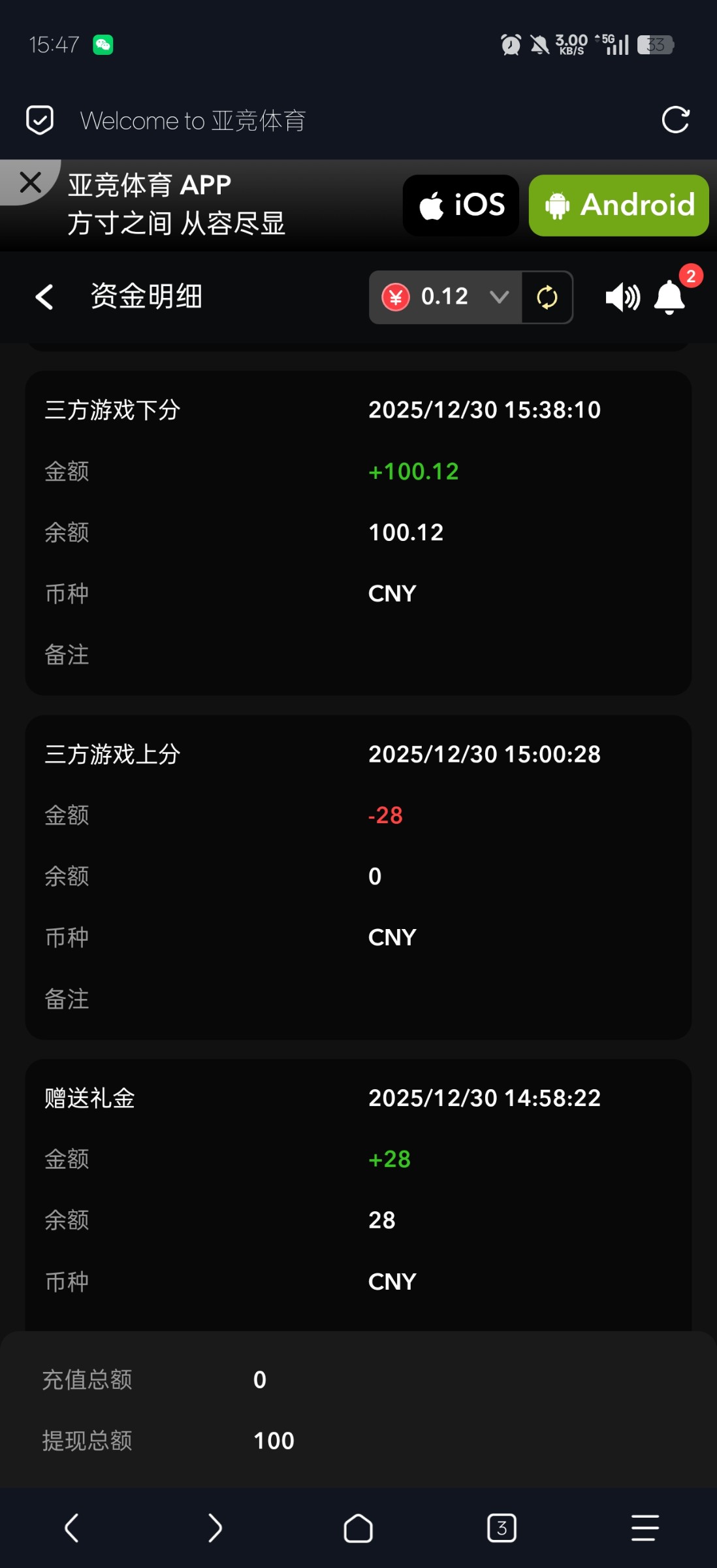
Task: Download the Android app
Action: coord(618,205)
